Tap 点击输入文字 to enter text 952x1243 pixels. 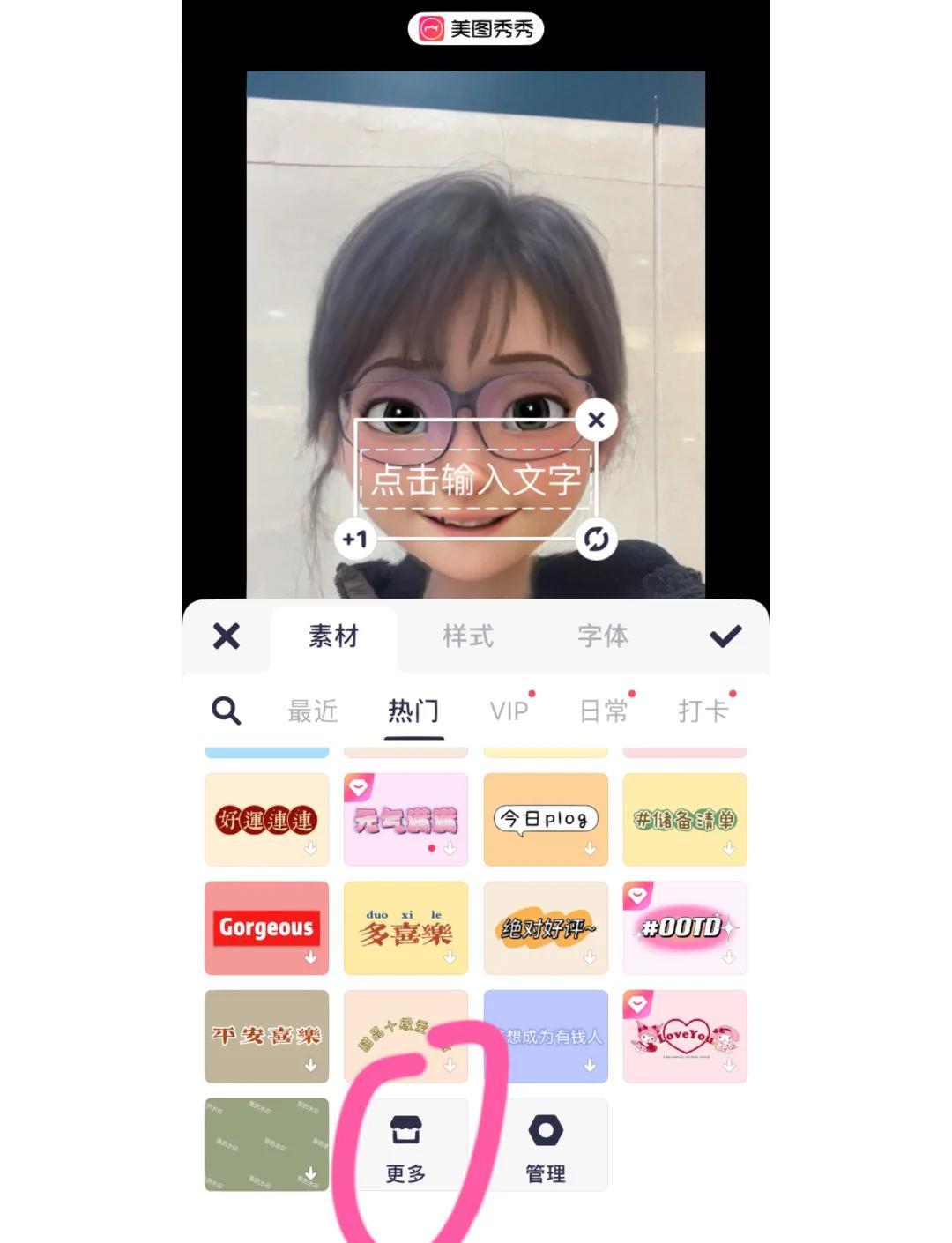pyautogui.click(x=476, y=480)
